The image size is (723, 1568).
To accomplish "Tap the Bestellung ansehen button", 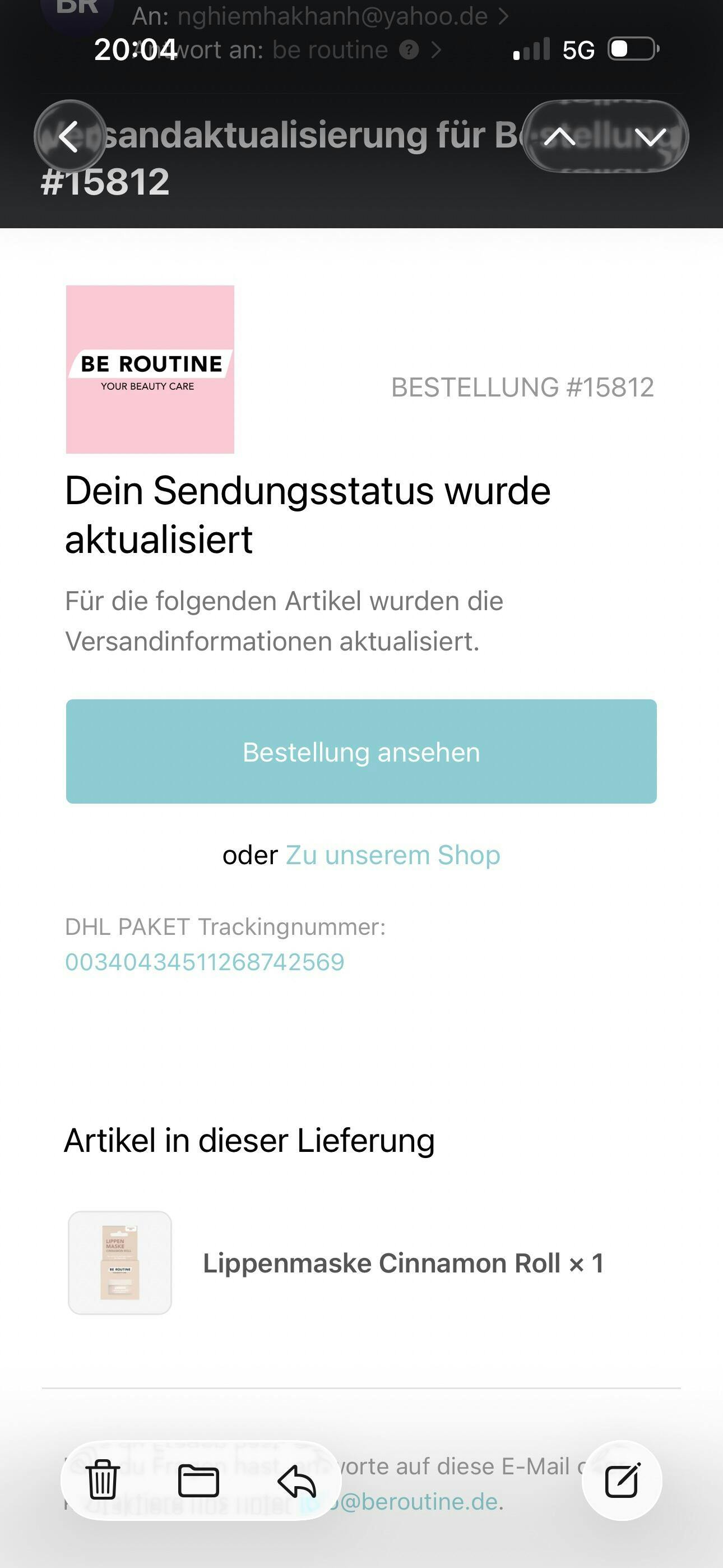I will pos(361,751).
